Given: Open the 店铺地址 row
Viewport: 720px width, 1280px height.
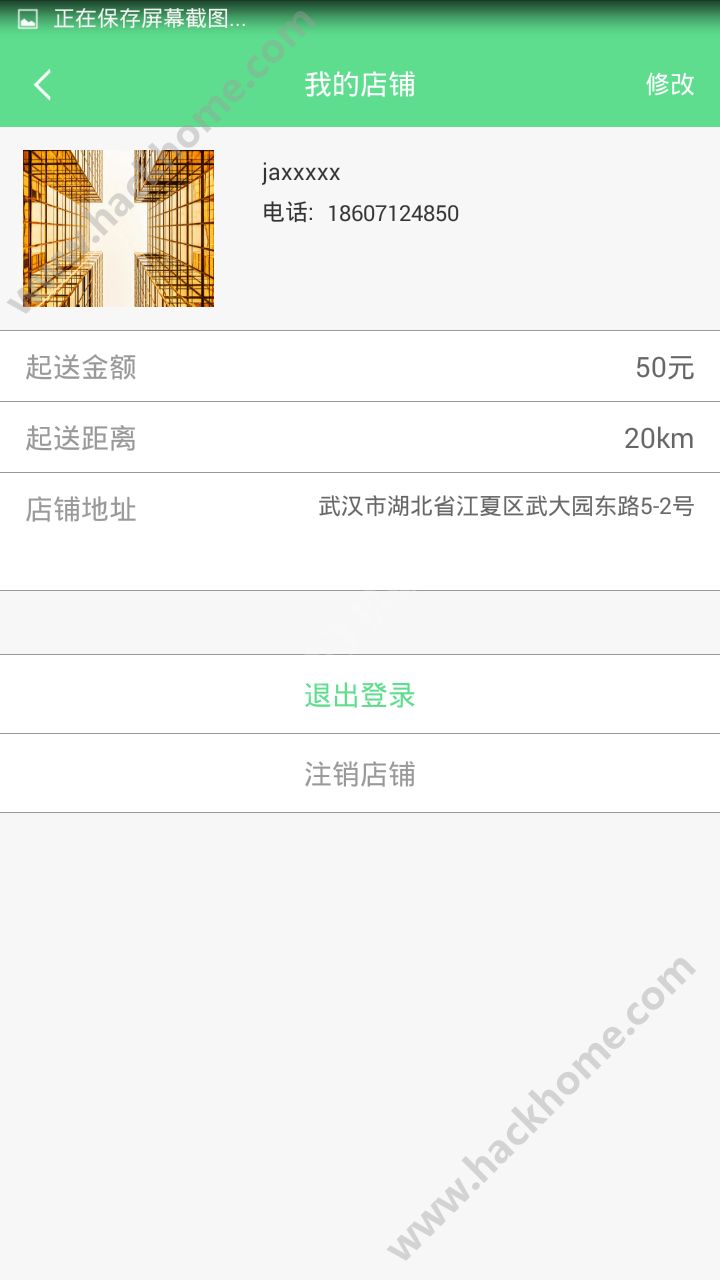Looking at the screenshot, I should [360, 530].
